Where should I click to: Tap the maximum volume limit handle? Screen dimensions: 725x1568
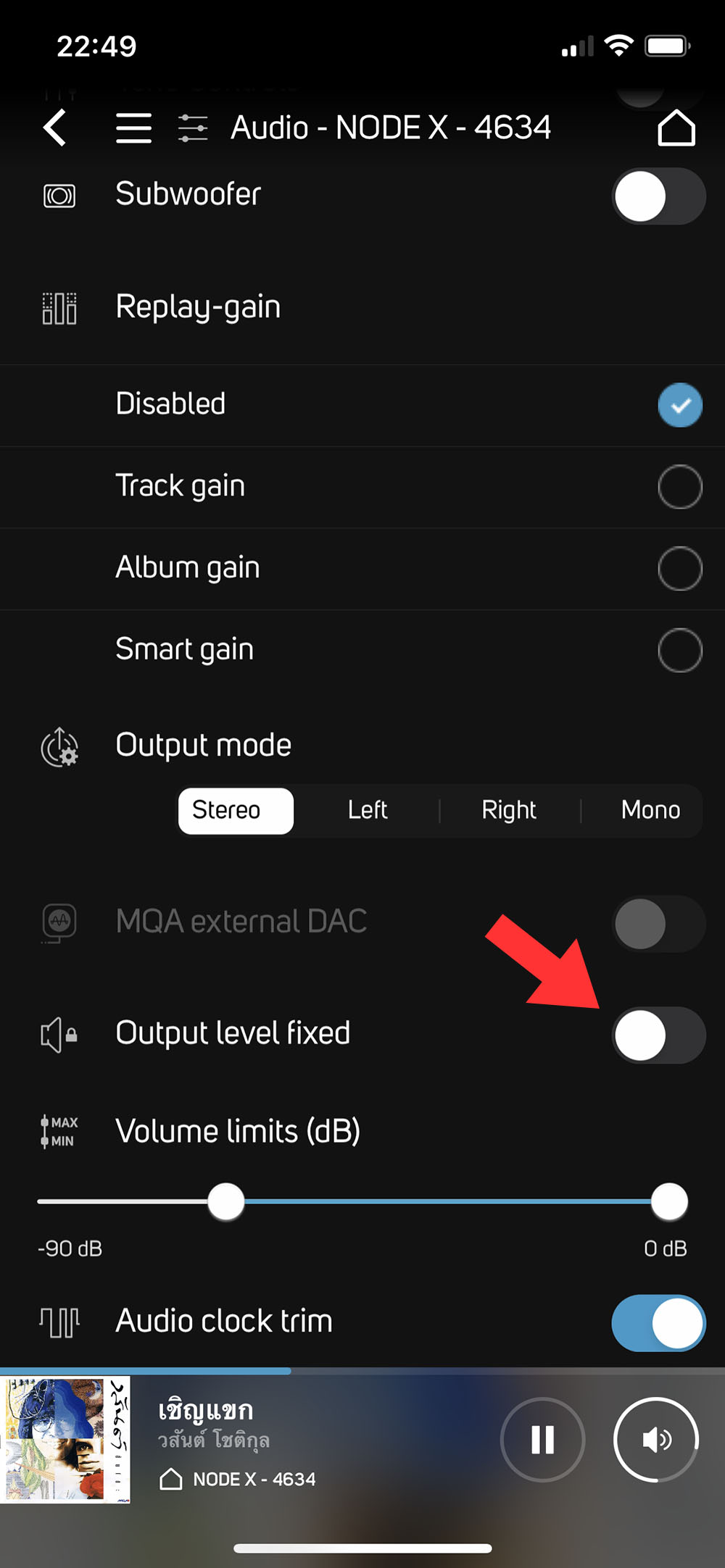668,1202
